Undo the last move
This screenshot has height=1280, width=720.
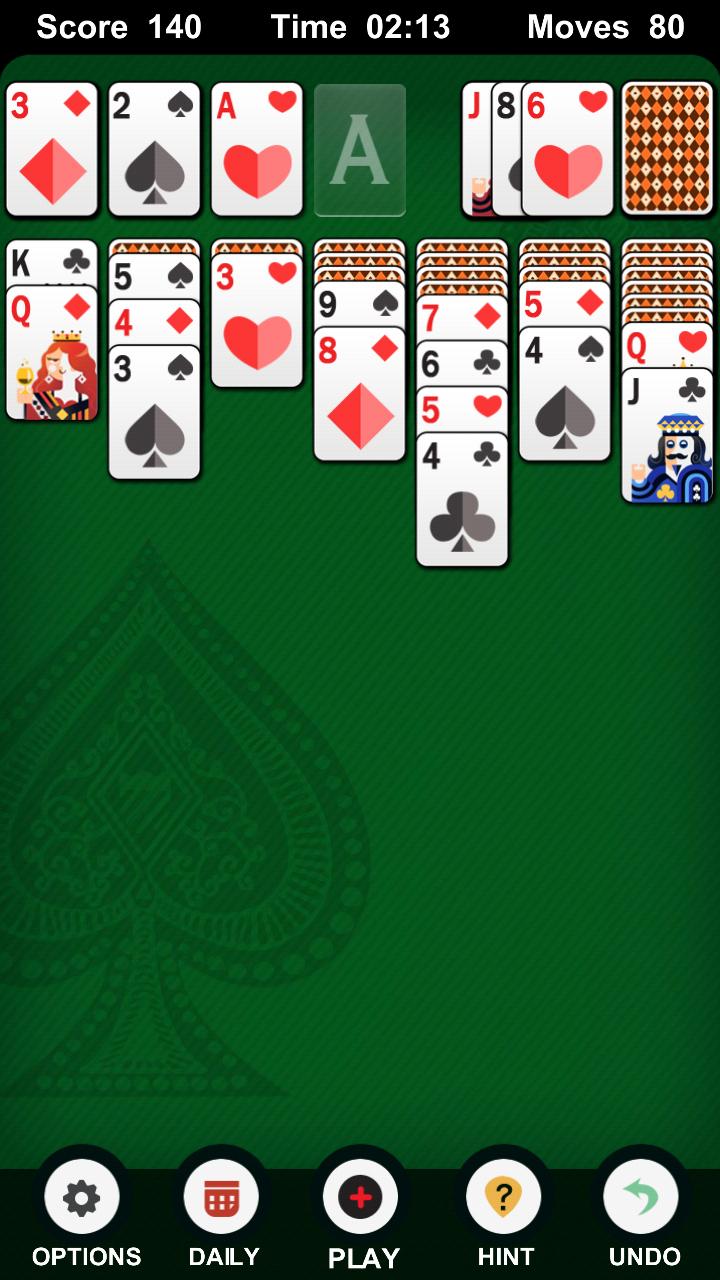coord(643,1195)
